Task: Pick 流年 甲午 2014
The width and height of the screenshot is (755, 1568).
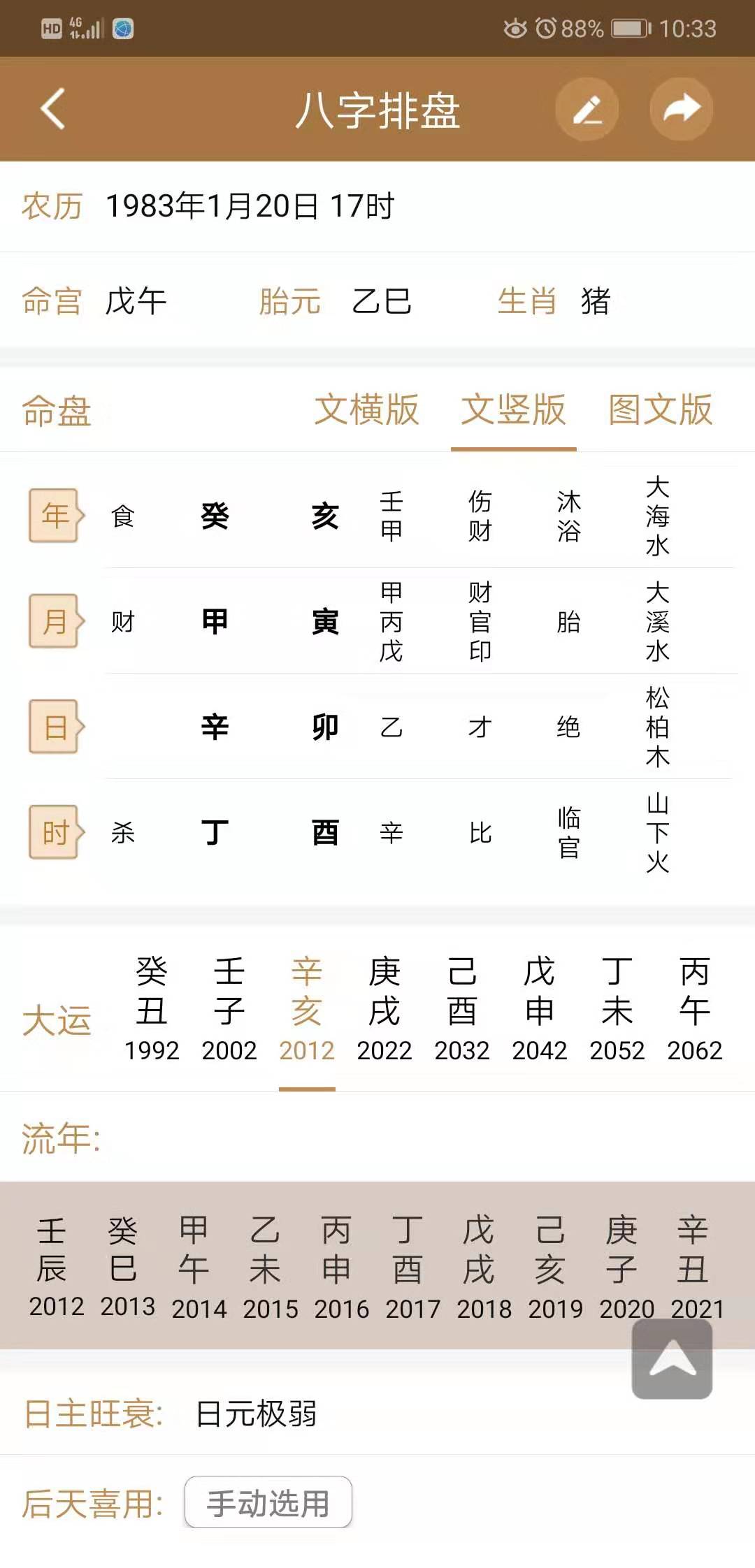Action: click(199, 1268)
